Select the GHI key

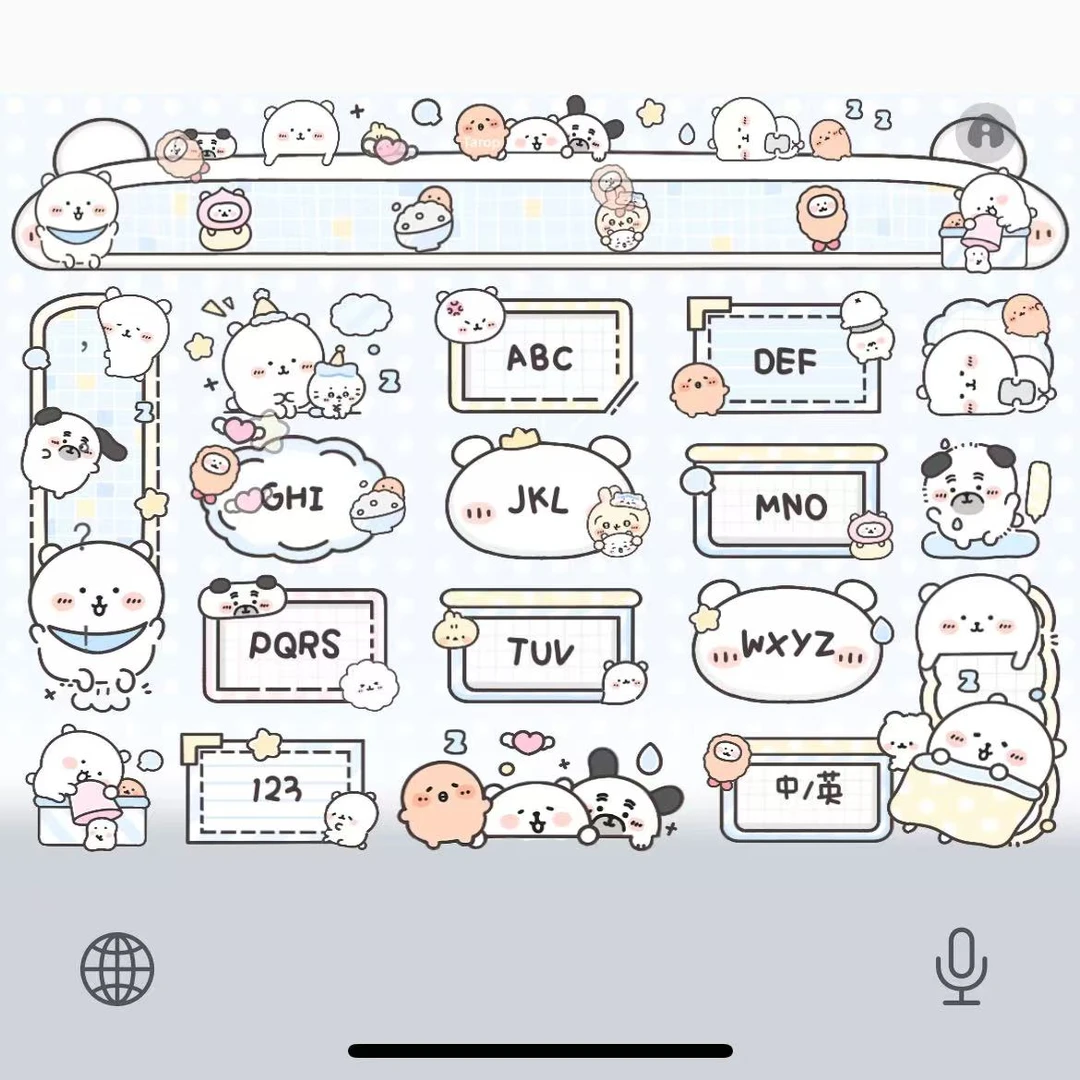coord(294,499)
